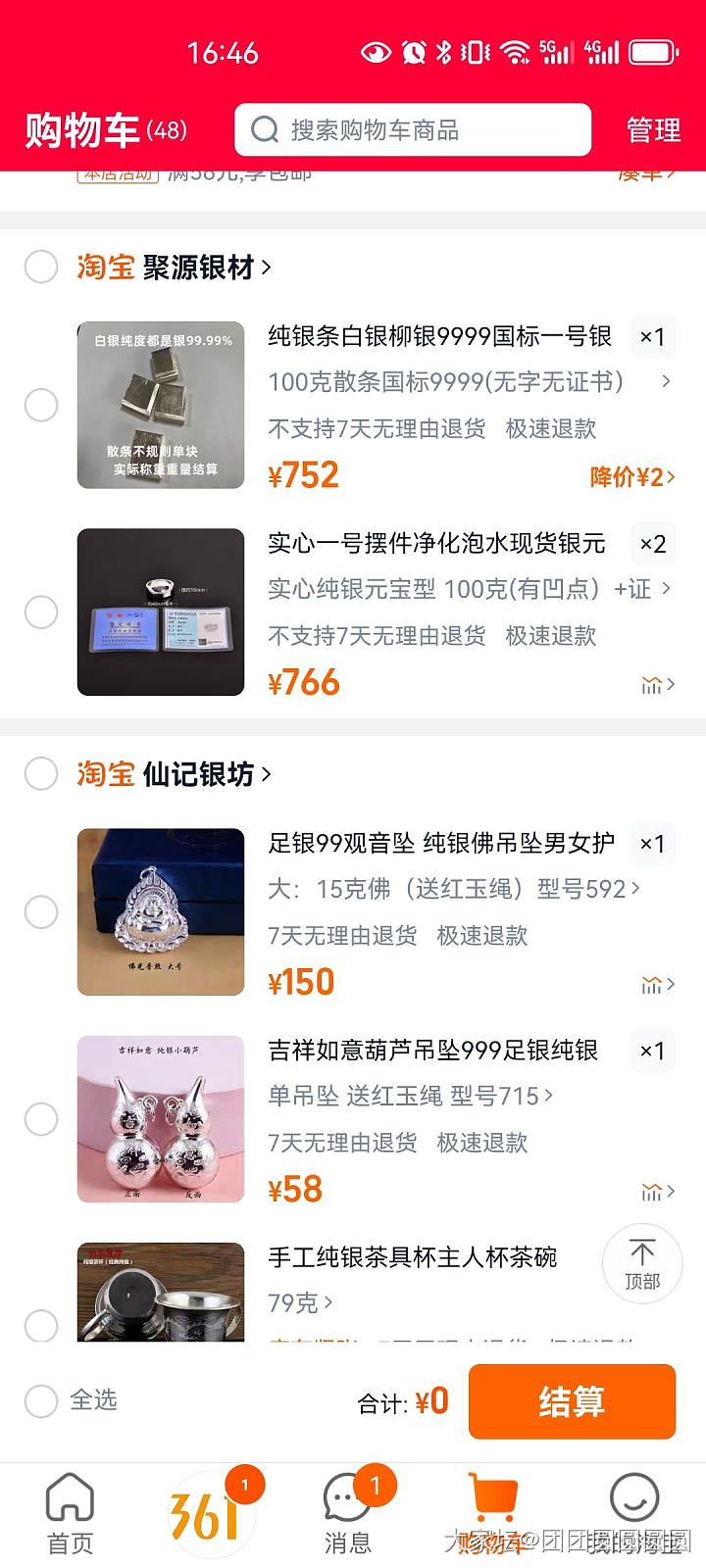Switch to the 消息 tab
Image resolution: width=706 pixels, height=1568 pixels.
[x=348, y=1515]
